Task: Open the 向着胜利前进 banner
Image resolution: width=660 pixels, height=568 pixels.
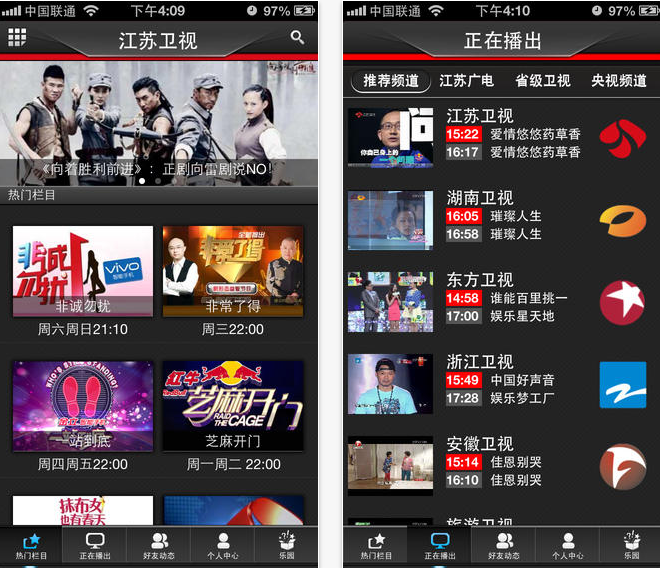Action: click(x=159, y=120)
